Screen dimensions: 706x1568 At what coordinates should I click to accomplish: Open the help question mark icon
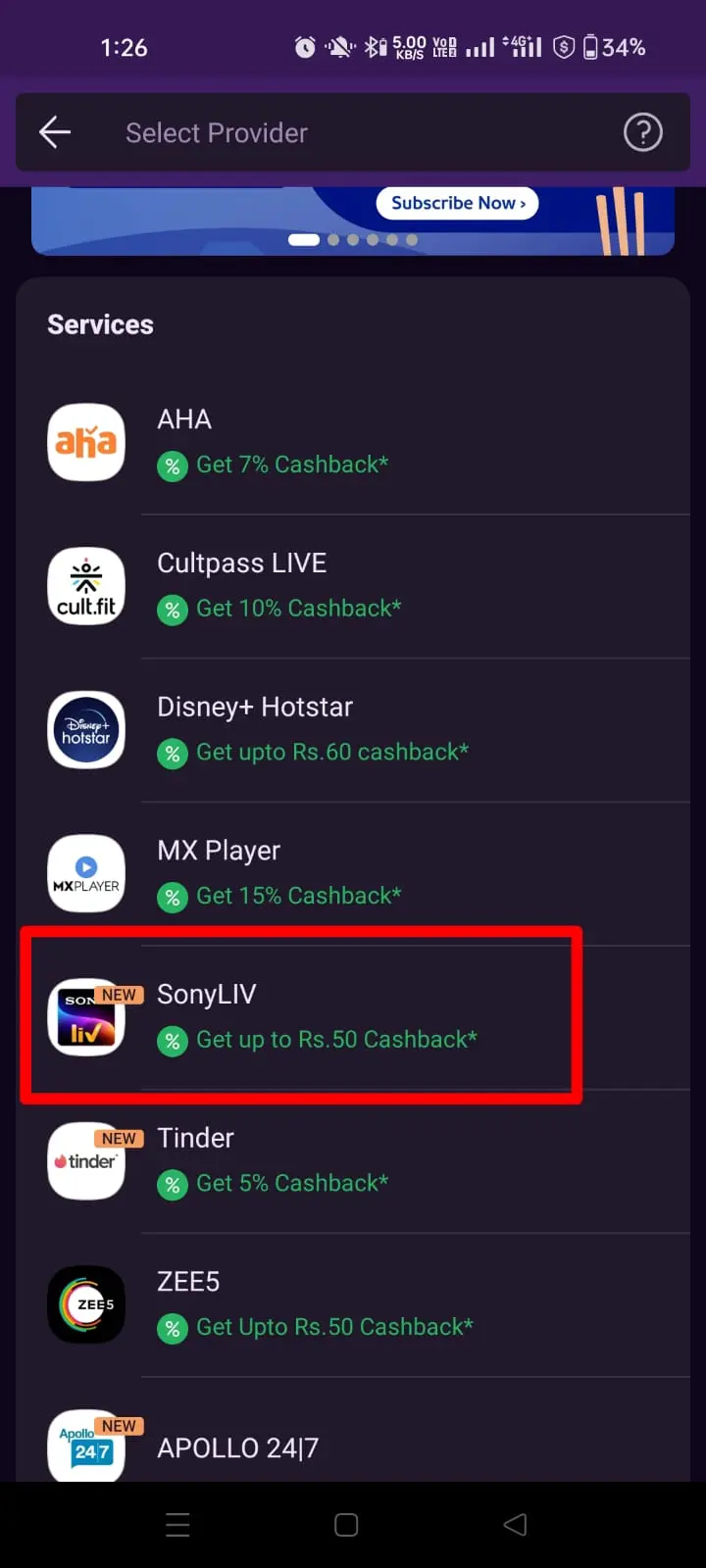click(643, 132)
